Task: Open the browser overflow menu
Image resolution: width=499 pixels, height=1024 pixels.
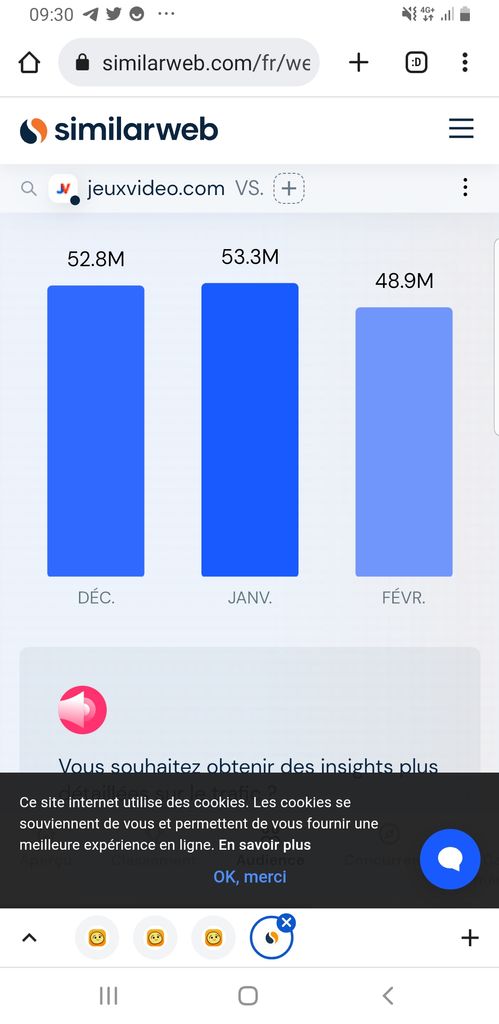Action: click(x=464, y=63)
